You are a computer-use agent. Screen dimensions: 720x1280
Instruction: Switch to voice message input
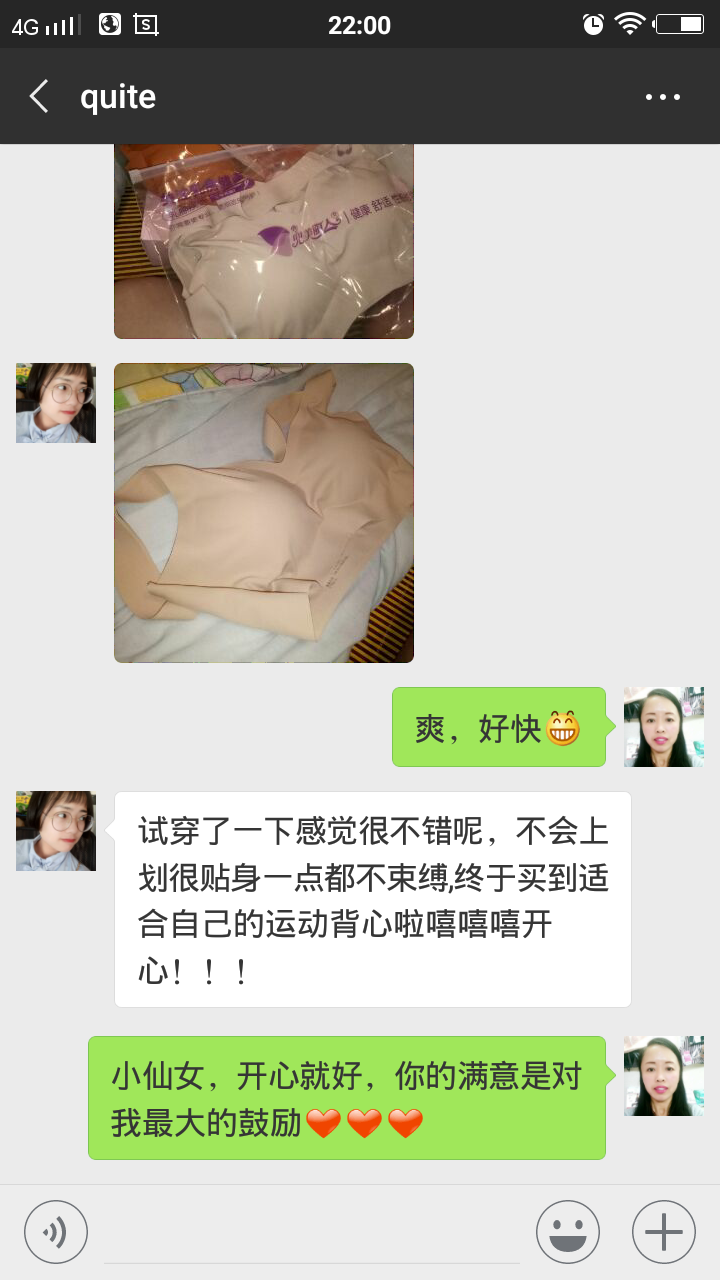point(56,1232)
